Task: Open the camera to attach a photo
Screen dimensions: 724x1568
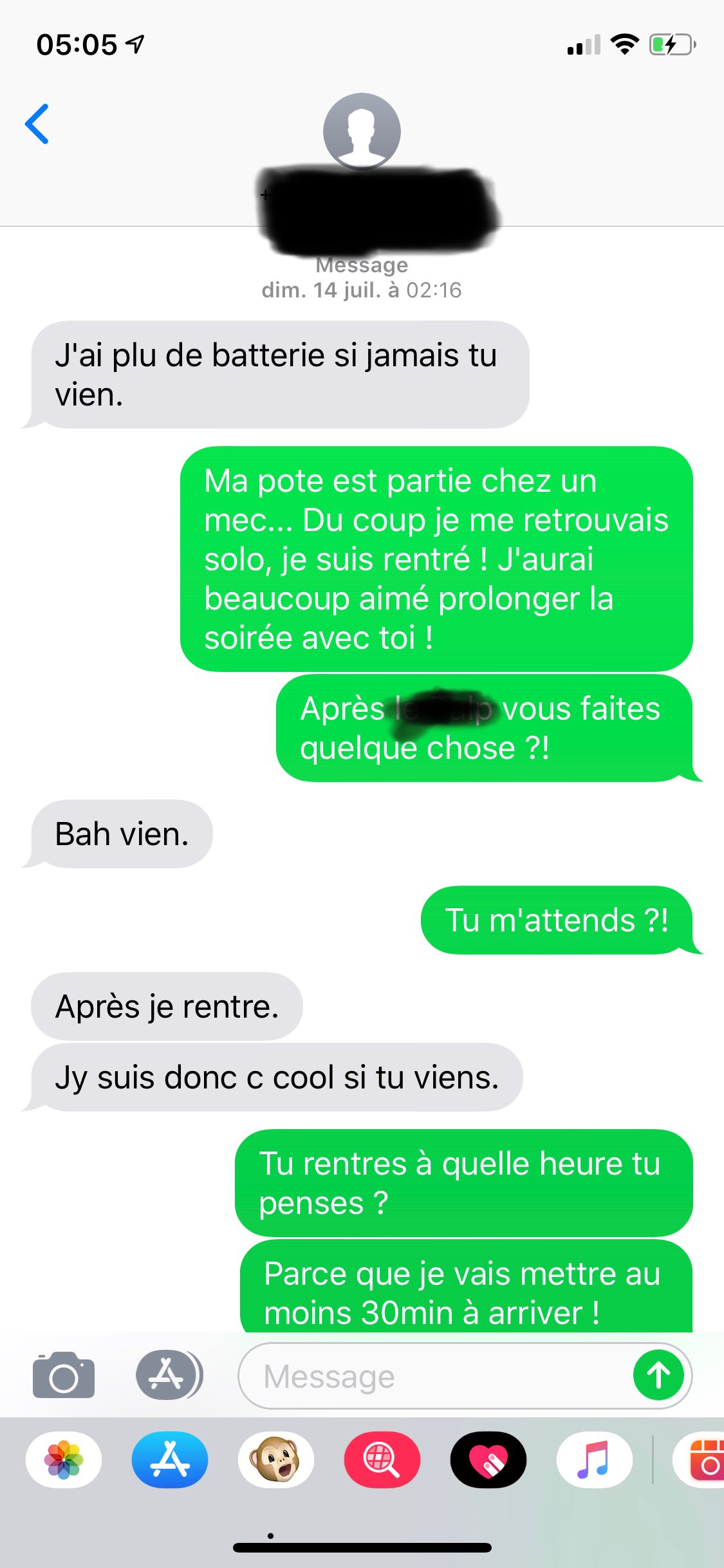Action: (64, 1375)
